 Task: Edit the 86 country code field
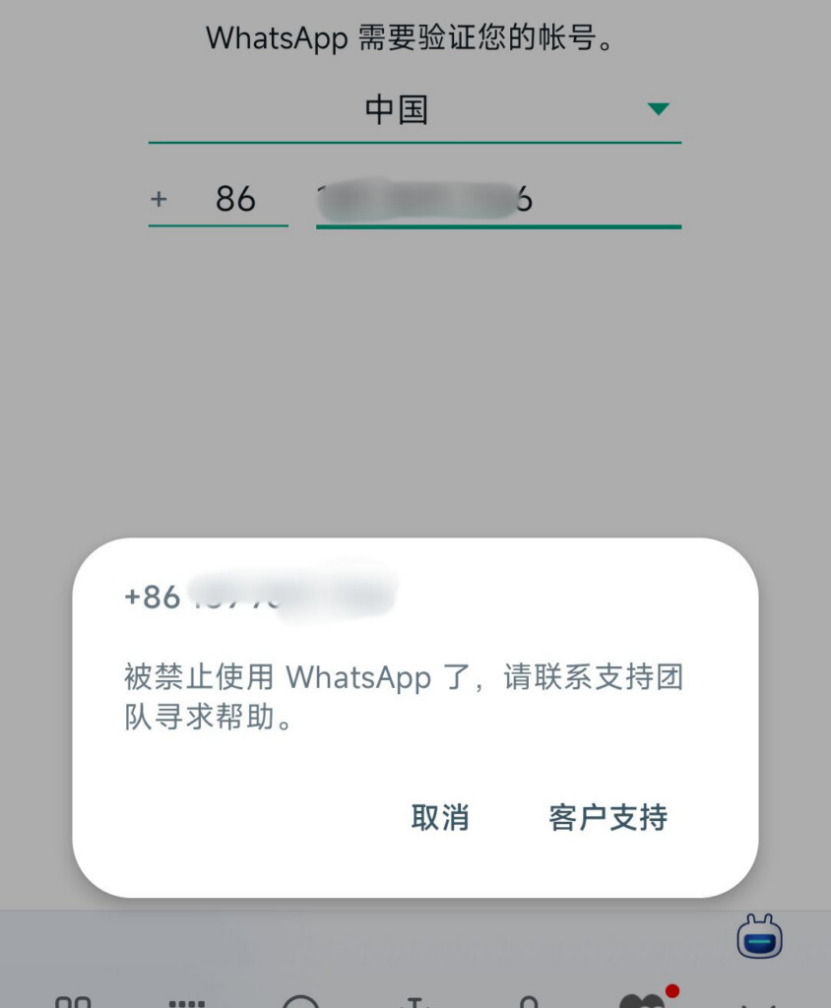click(x=235, y=199)
